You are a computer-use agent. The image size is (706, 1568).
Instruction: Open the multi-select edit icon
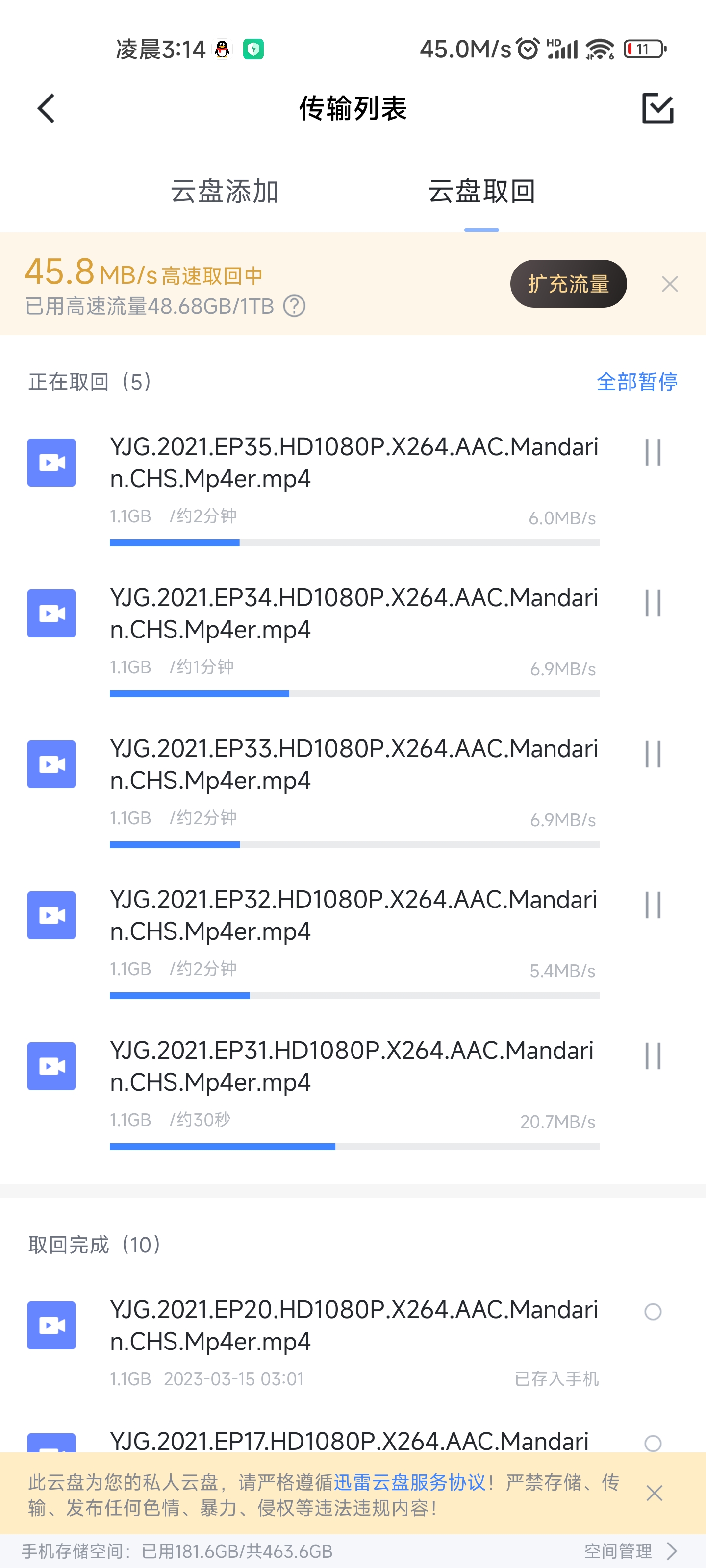point(657,109)
